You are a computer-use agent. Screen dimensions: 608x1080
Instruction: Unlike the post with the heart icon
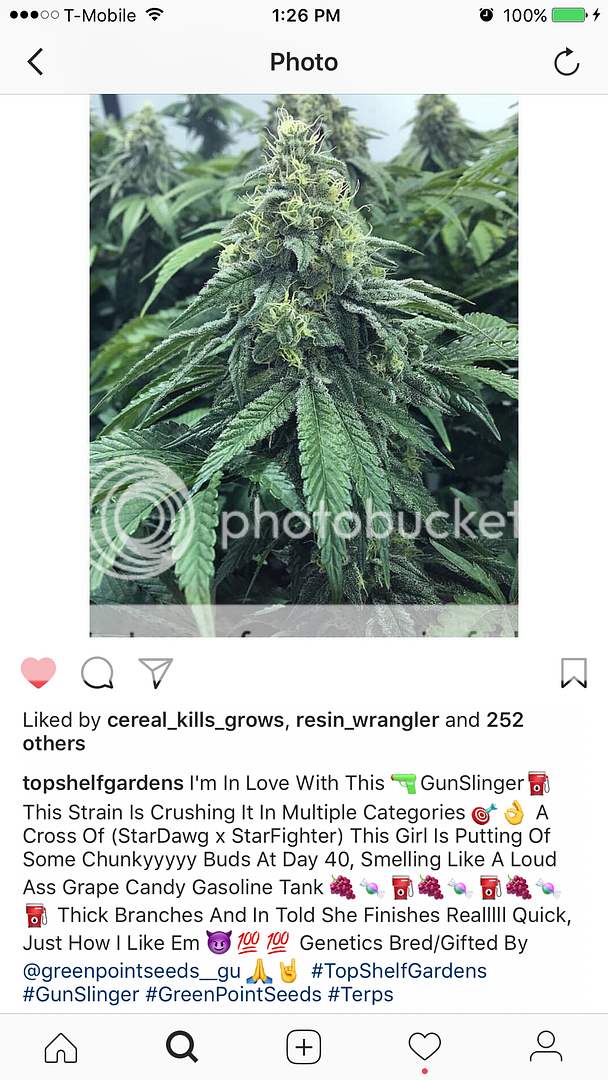coord(39,673)
